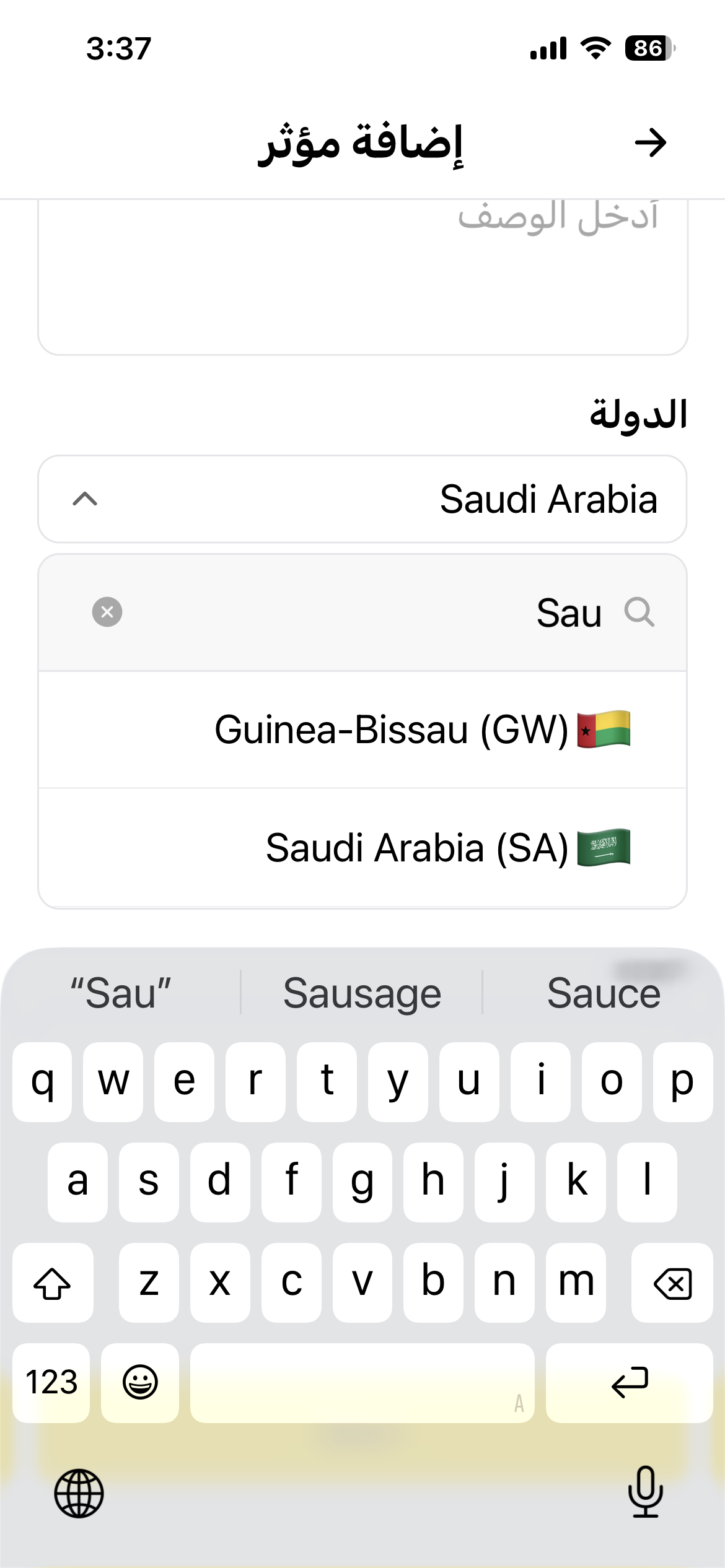The width and height of the screenshot is (725, 1568).
Task: Pick the Sausage keyboard suggestion
Action: [362, 994]
